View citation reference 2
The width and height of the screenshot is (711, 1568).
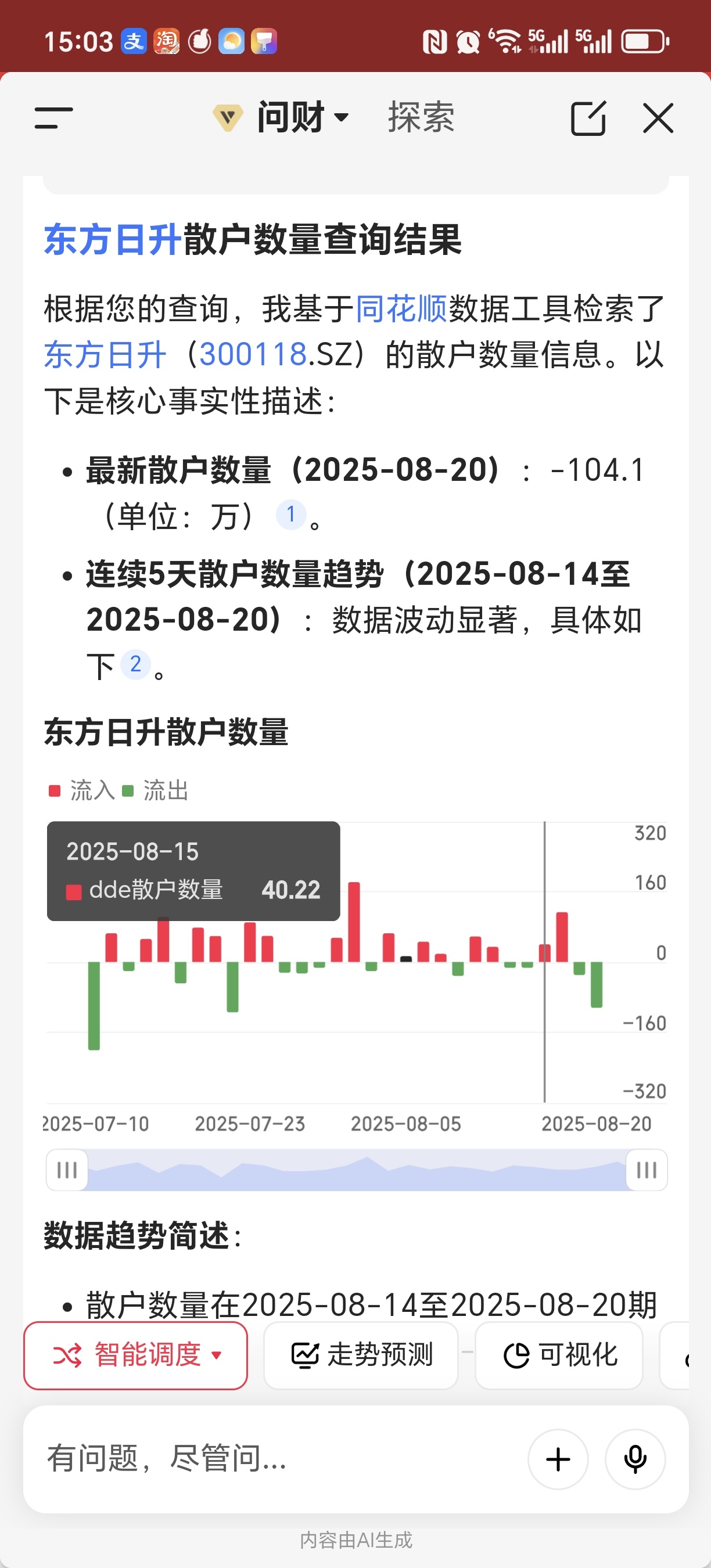pyautogui.click(x=135, y=664)
